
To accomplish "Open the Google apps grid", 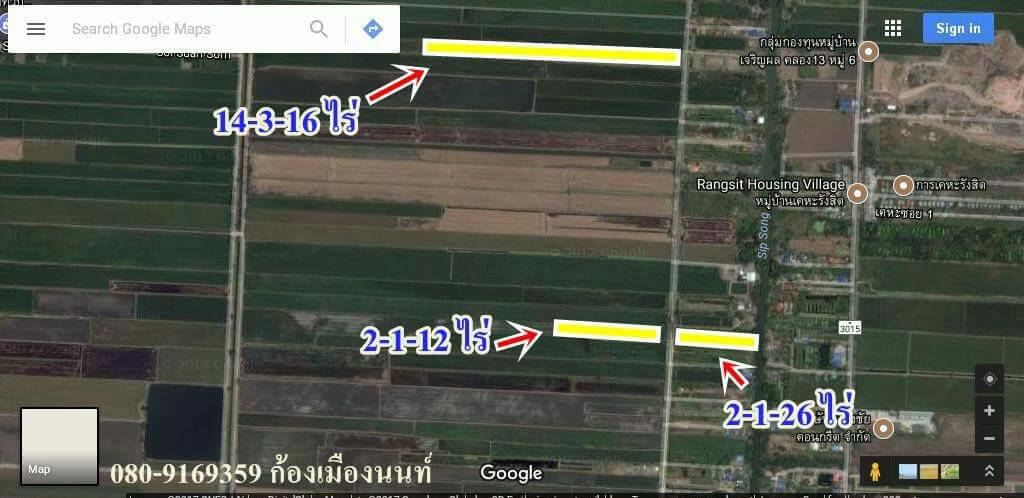I will click(x=893, y=28).
